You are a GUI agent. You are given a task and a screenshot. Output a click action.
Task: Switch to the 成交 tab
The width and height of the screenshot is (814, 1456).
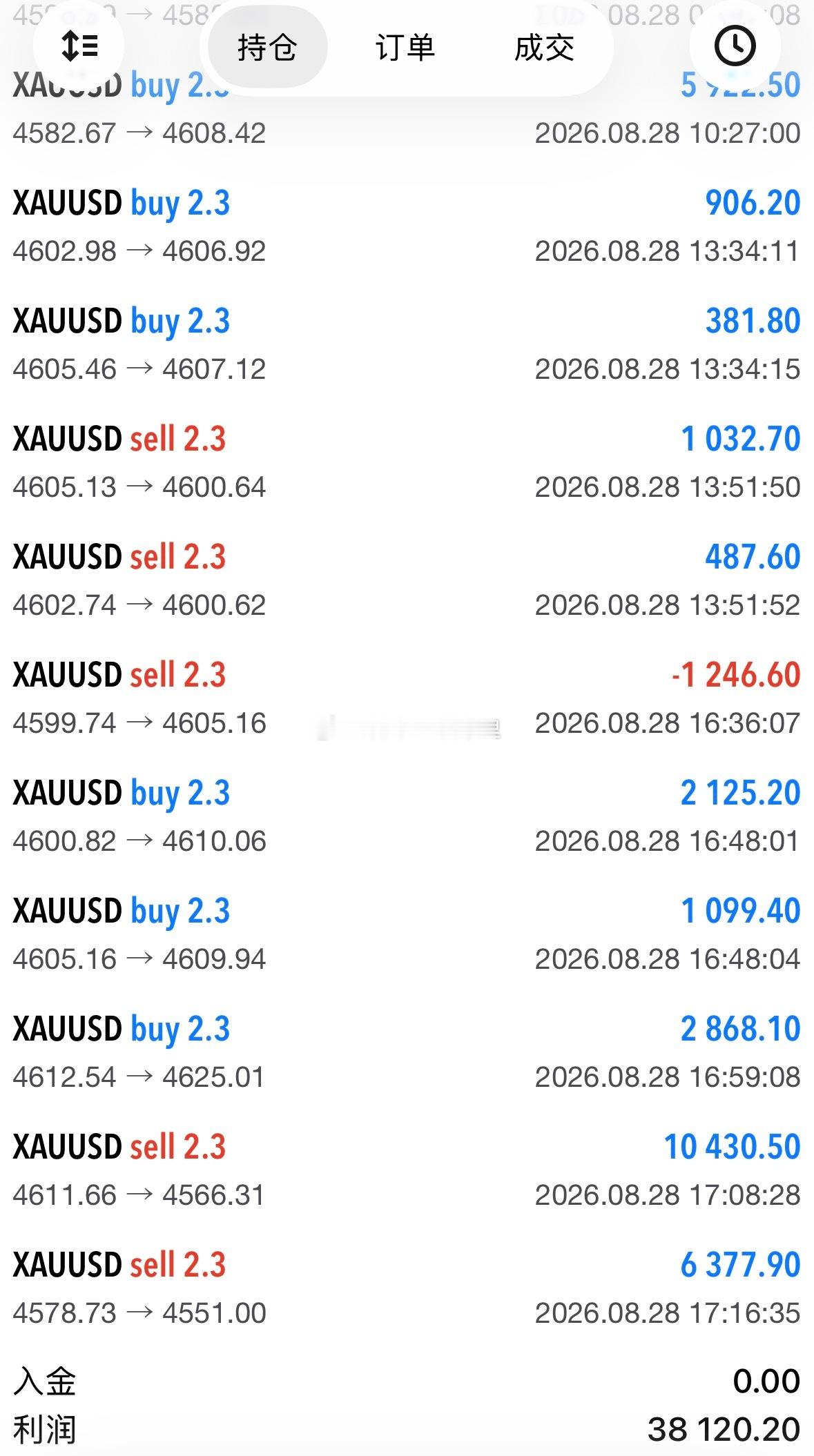544,47
